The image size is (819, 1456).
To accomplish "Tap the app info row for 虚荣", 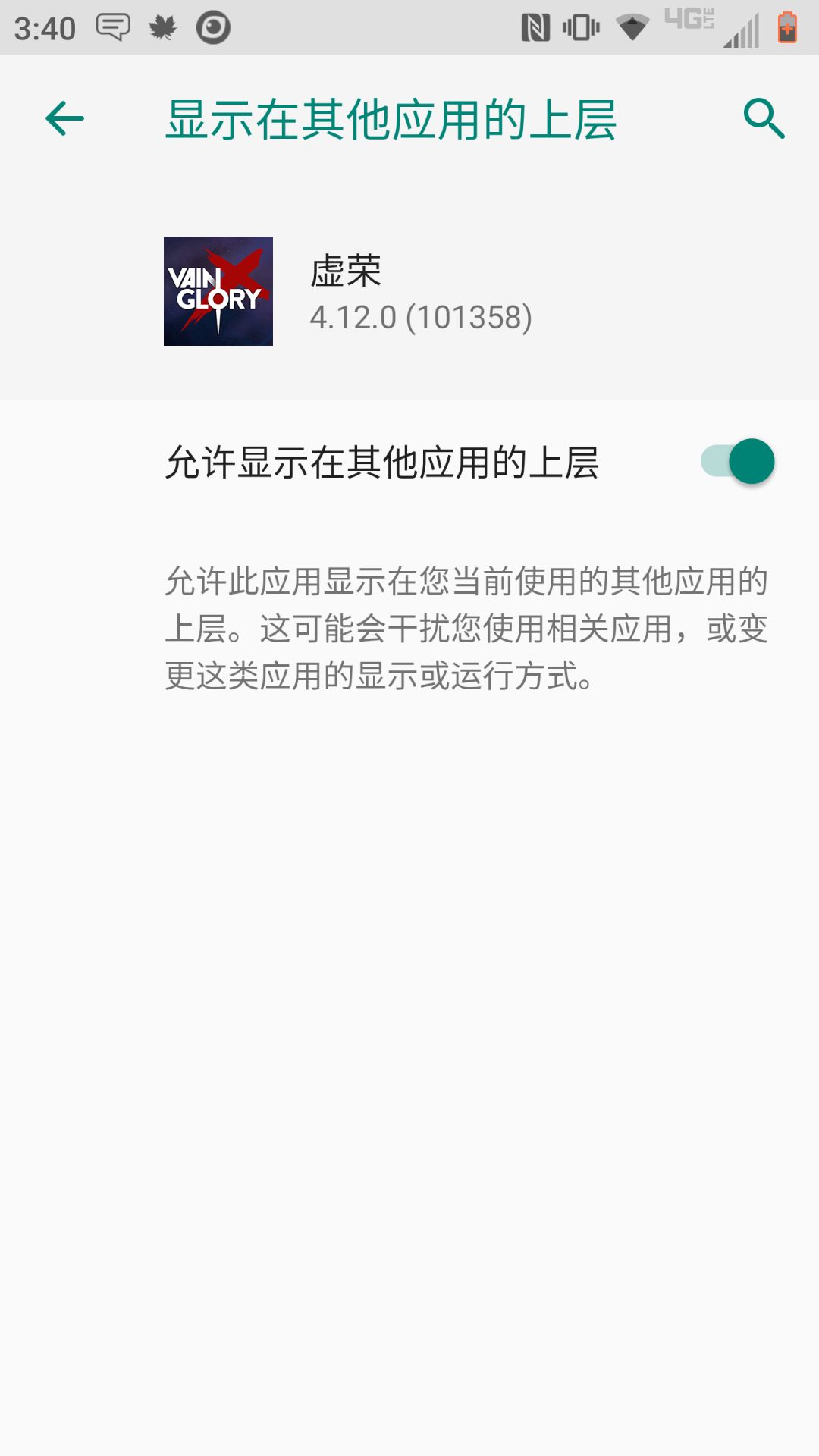I will (x=409, y=296).
